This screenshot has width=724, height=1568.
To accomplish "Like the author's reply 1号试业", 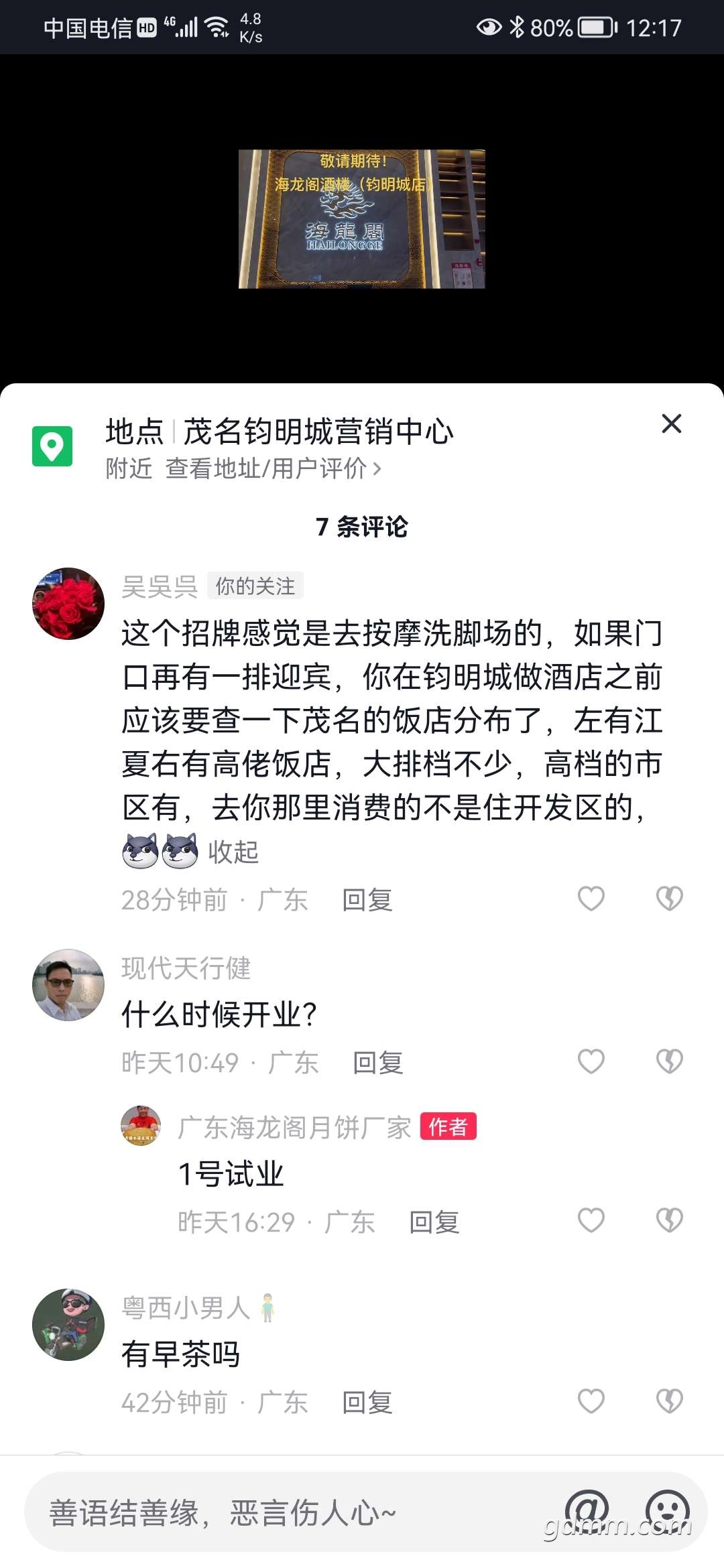I will coord(591,1221).
